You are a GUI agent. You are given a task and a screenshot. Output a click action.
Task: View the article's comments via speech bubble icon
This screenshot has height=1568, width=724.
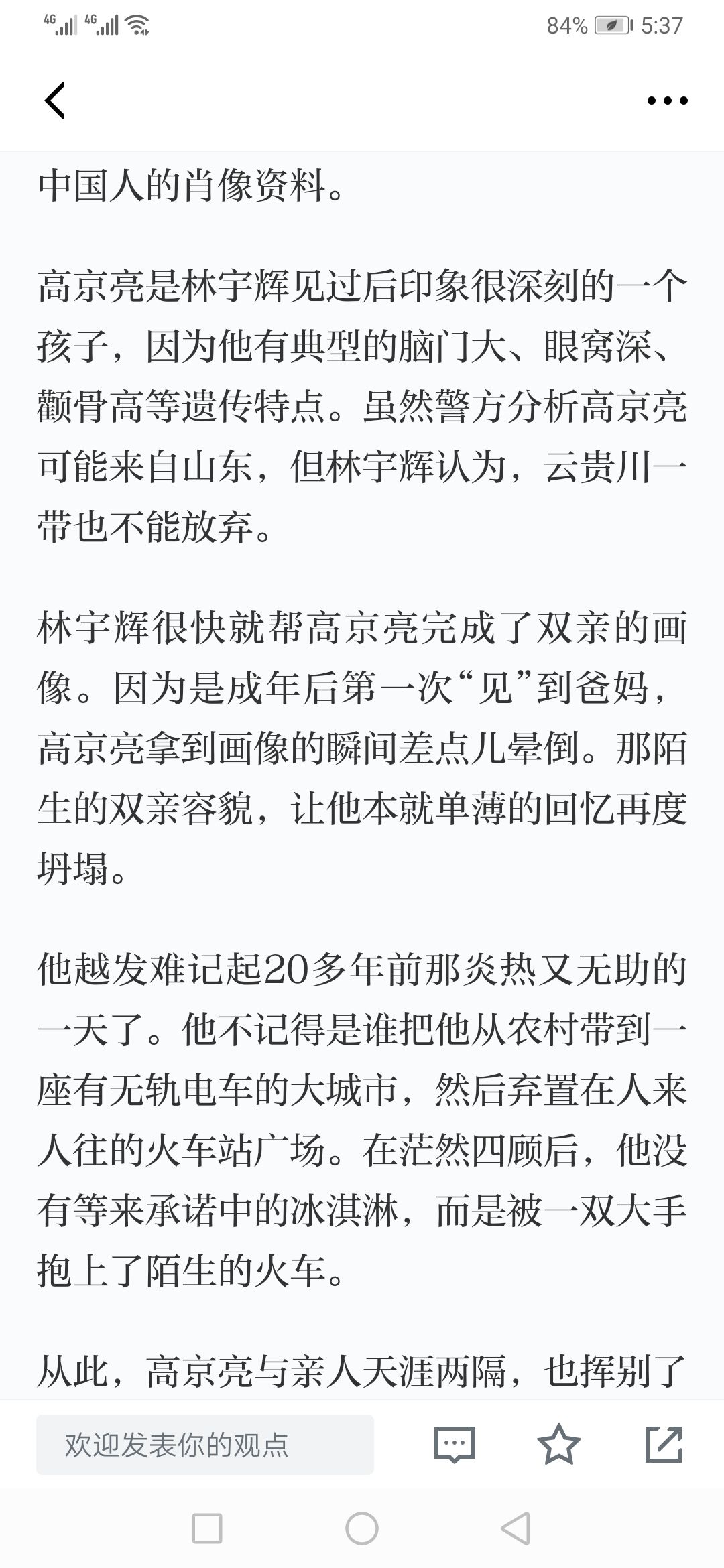click(455, 1445)
